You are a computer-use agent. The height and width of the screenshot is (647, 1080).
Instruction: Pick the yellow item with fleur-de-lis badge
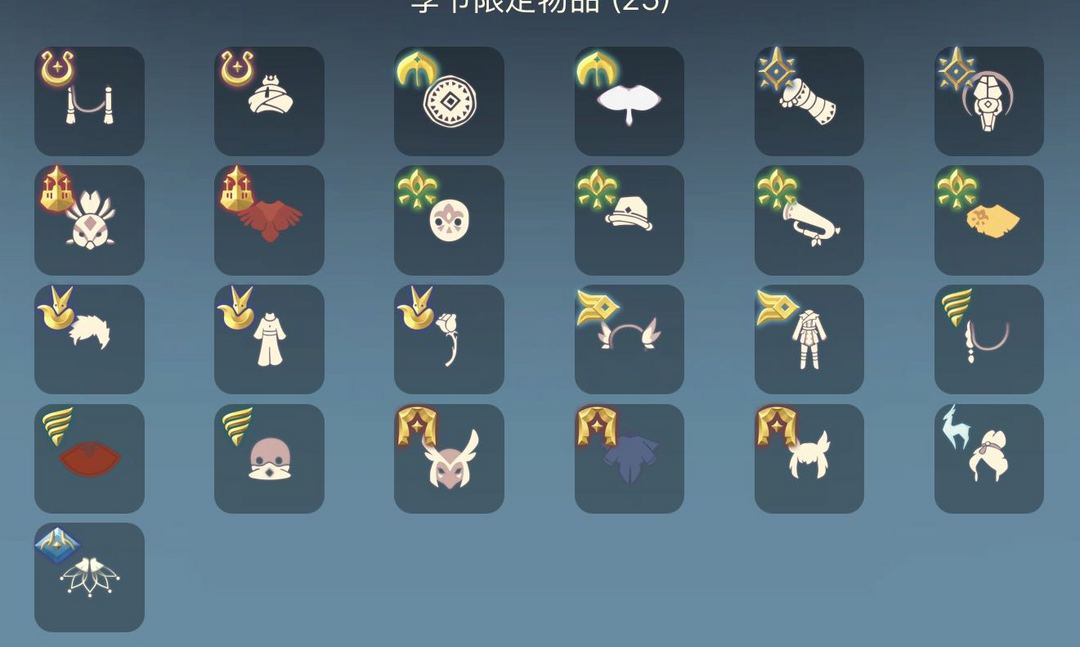[x=989, y=220]
